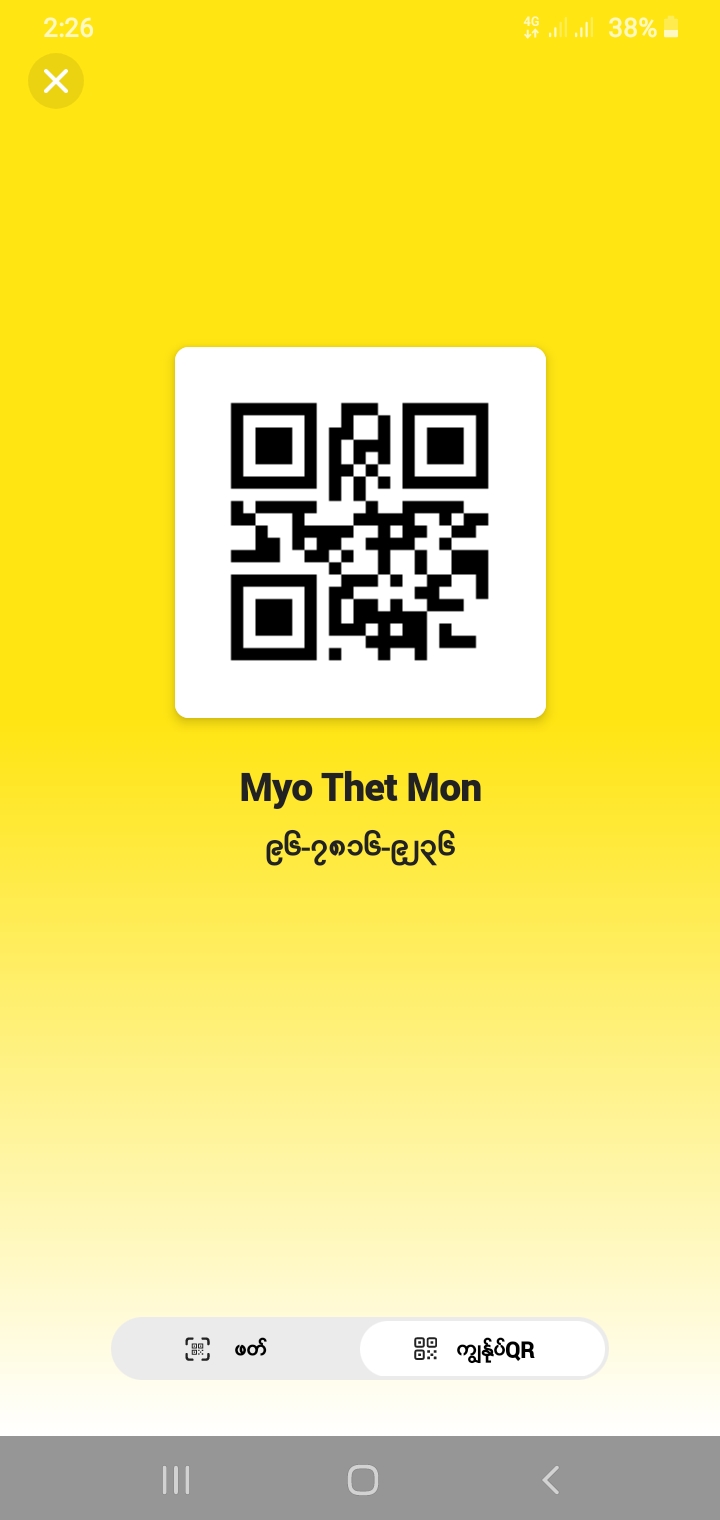The width and height of the screenshot is (720, 1520).
Task: Close the QR code screen
Action: coord(56,81)
